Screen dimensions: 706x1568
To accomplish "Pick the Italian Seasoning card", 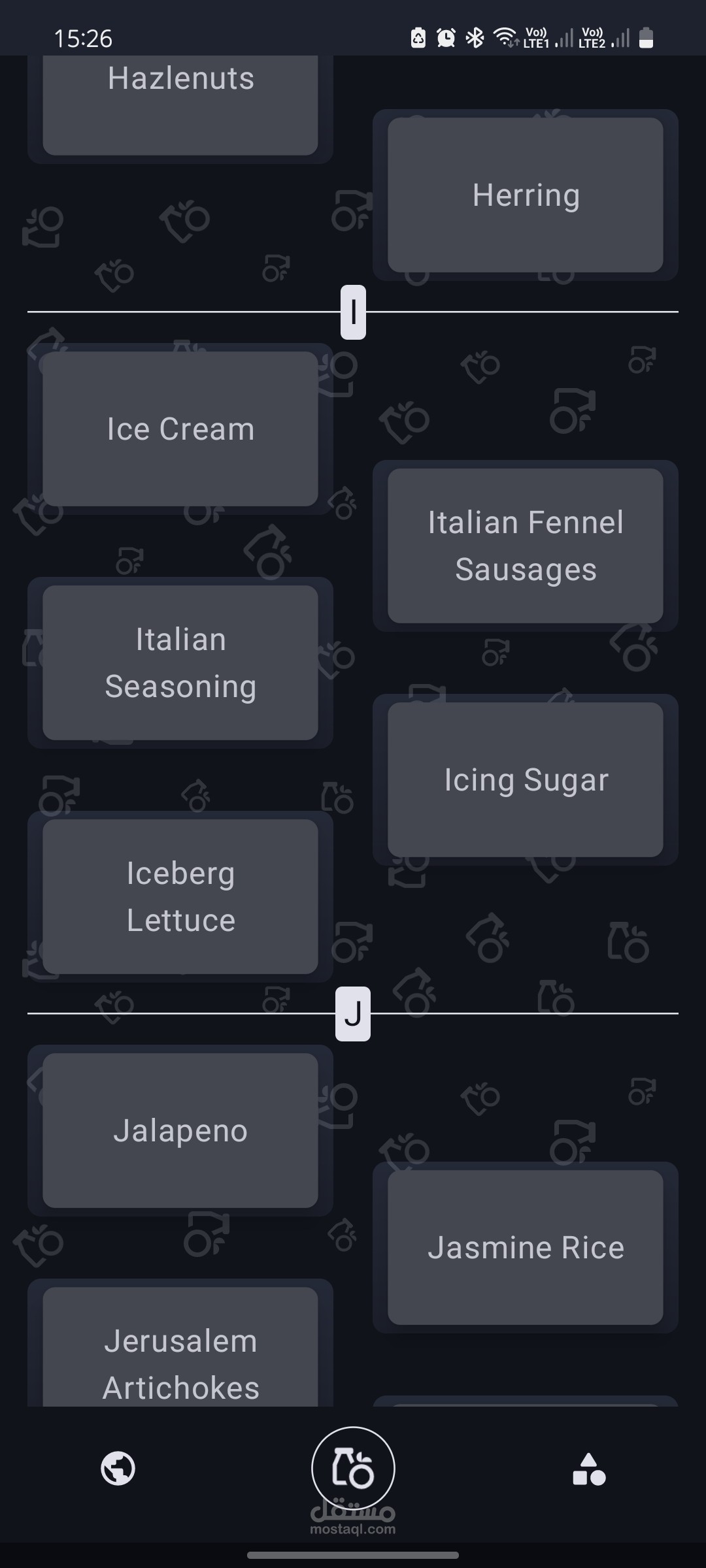I will pyautogui.click(x=180, y=662).
